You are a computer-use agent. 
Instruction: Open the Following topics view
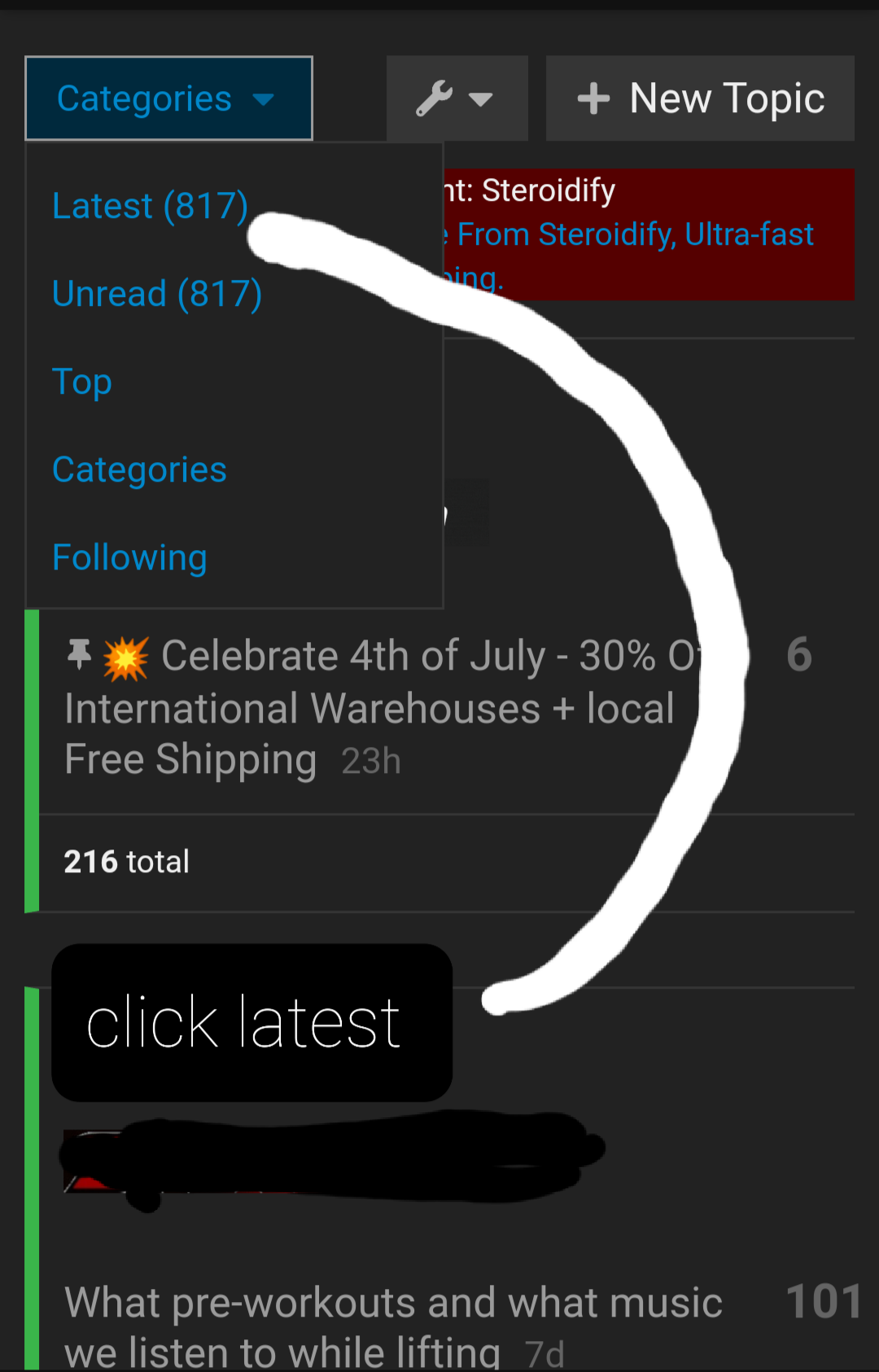tap(129, 557)
